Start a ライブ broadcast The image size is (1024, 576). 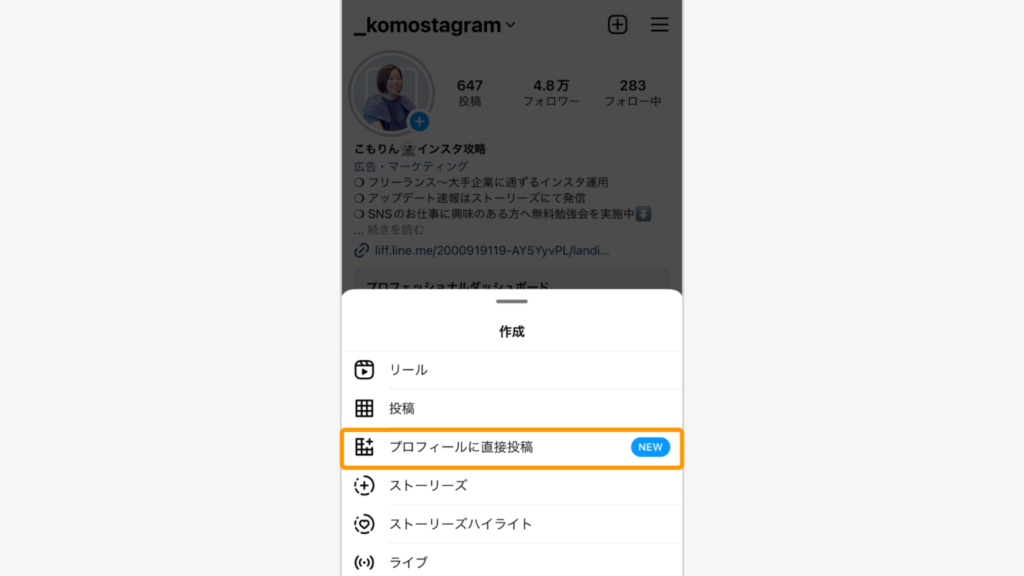(408, 562)
